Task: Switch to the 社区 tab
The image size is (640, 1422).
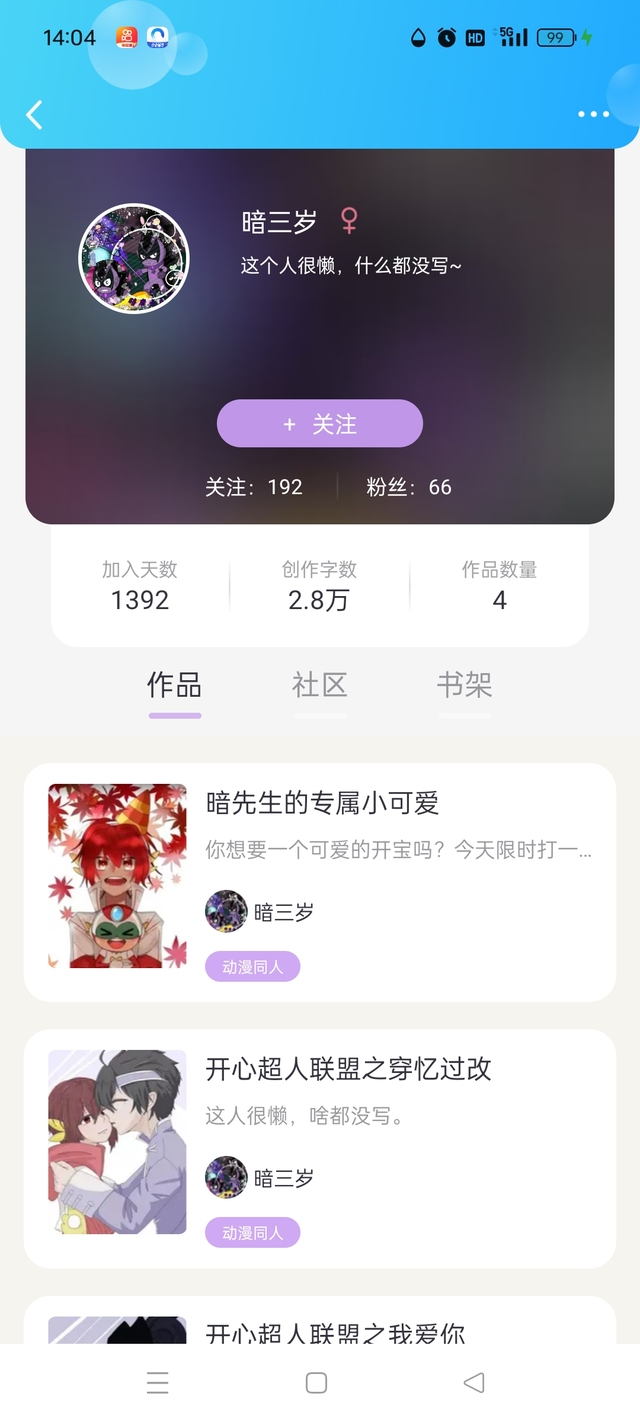Action: (x=320, y=686)
